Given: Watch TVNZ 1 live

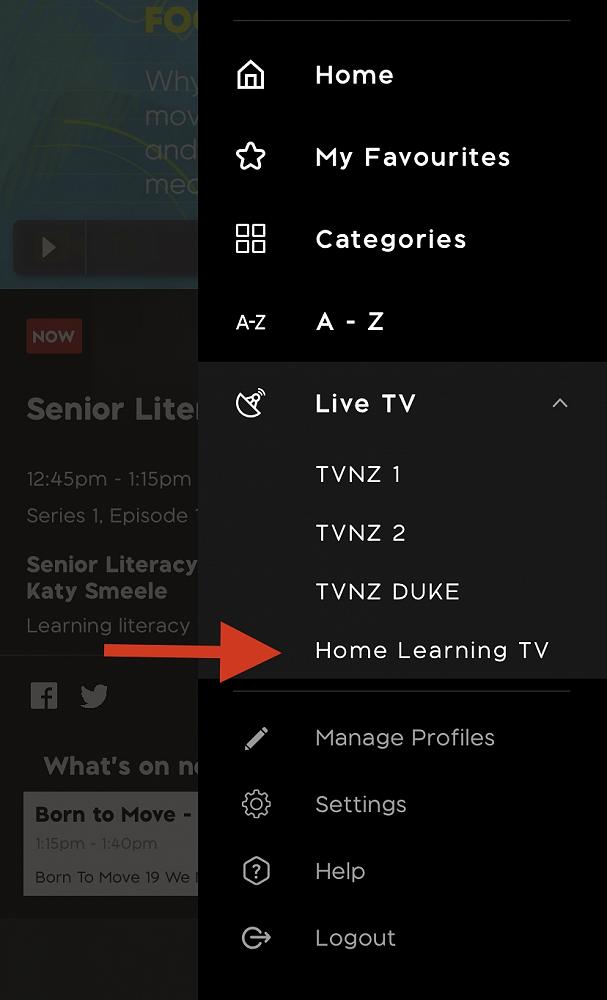Looking at the screenshot, I should (x=358, y=474).
